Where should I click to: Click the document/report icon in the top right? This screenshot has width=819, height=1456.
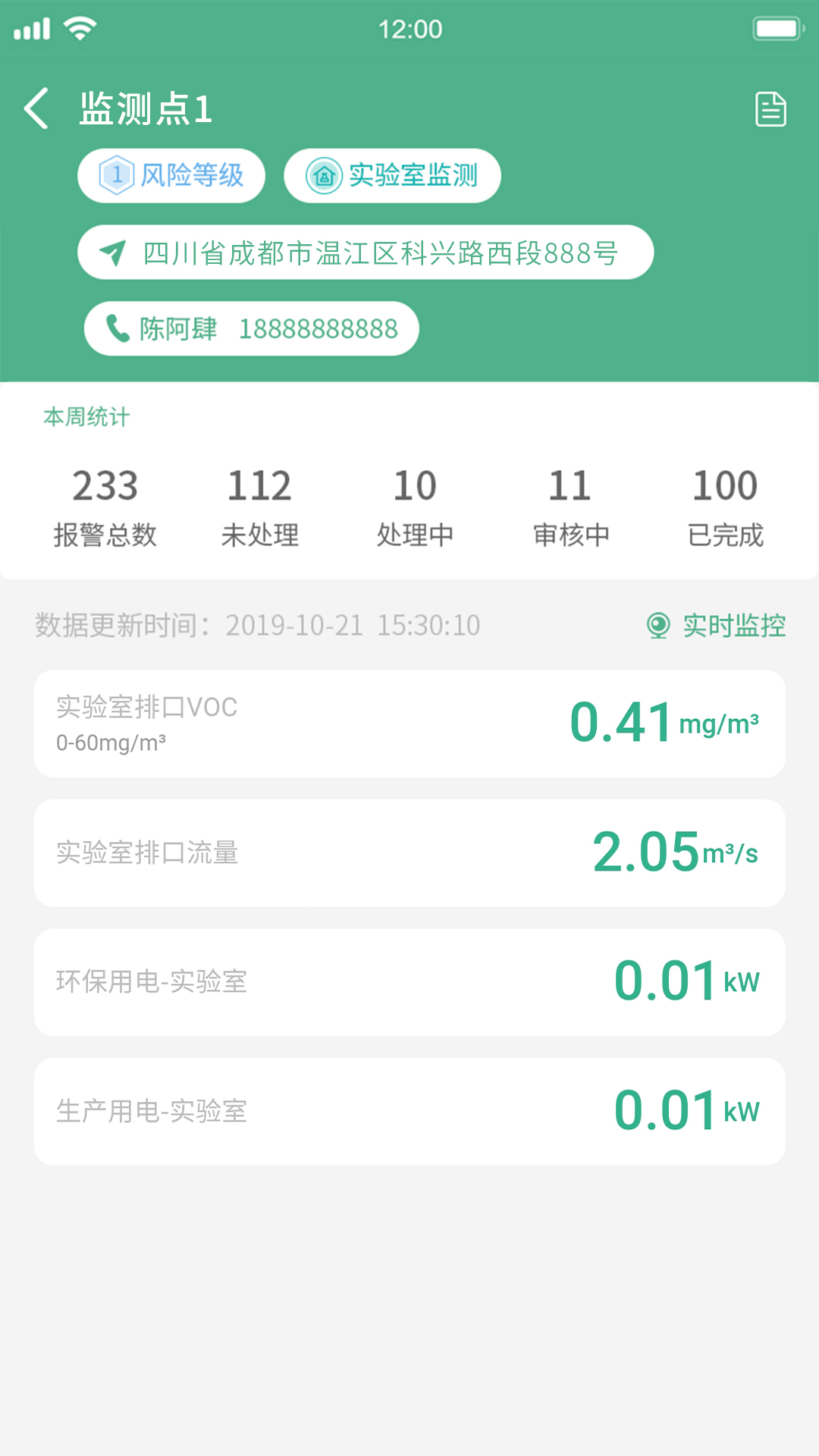pyautogui.click(x=770, y=109)
